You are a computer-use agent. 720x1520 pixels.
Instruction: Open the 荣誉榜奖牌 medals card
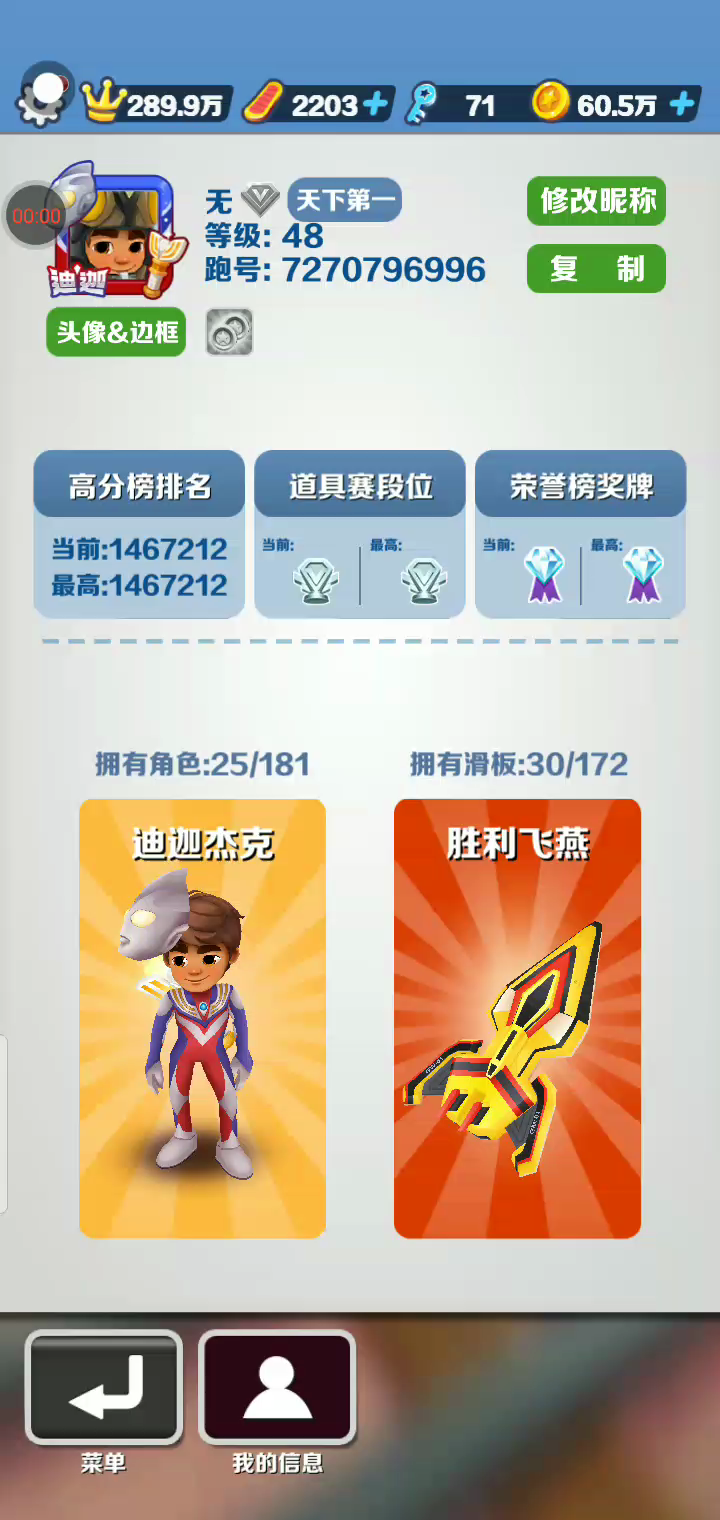[x=581, y=534]
